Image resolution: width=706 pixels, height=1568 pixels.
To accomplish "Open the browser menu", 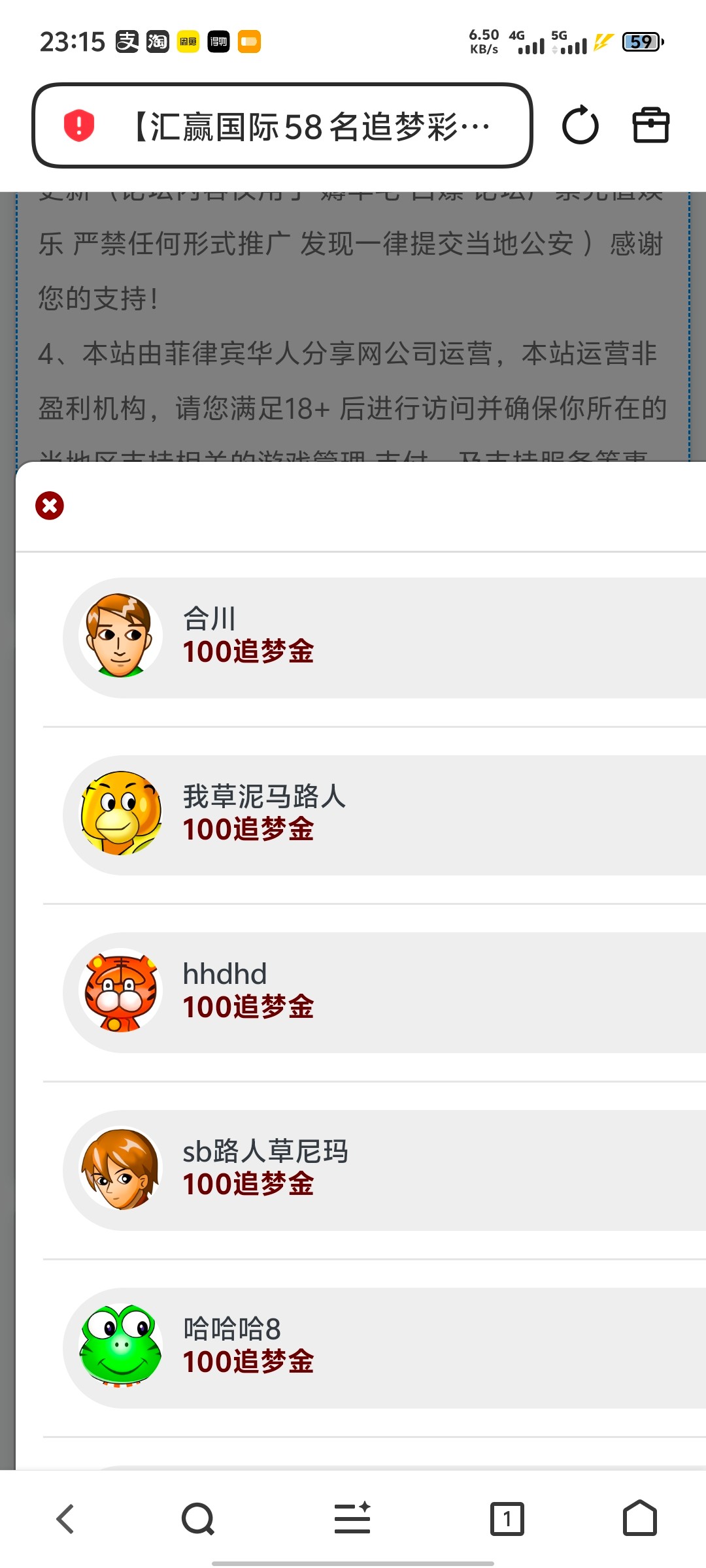I will (x=352, y=1518).
